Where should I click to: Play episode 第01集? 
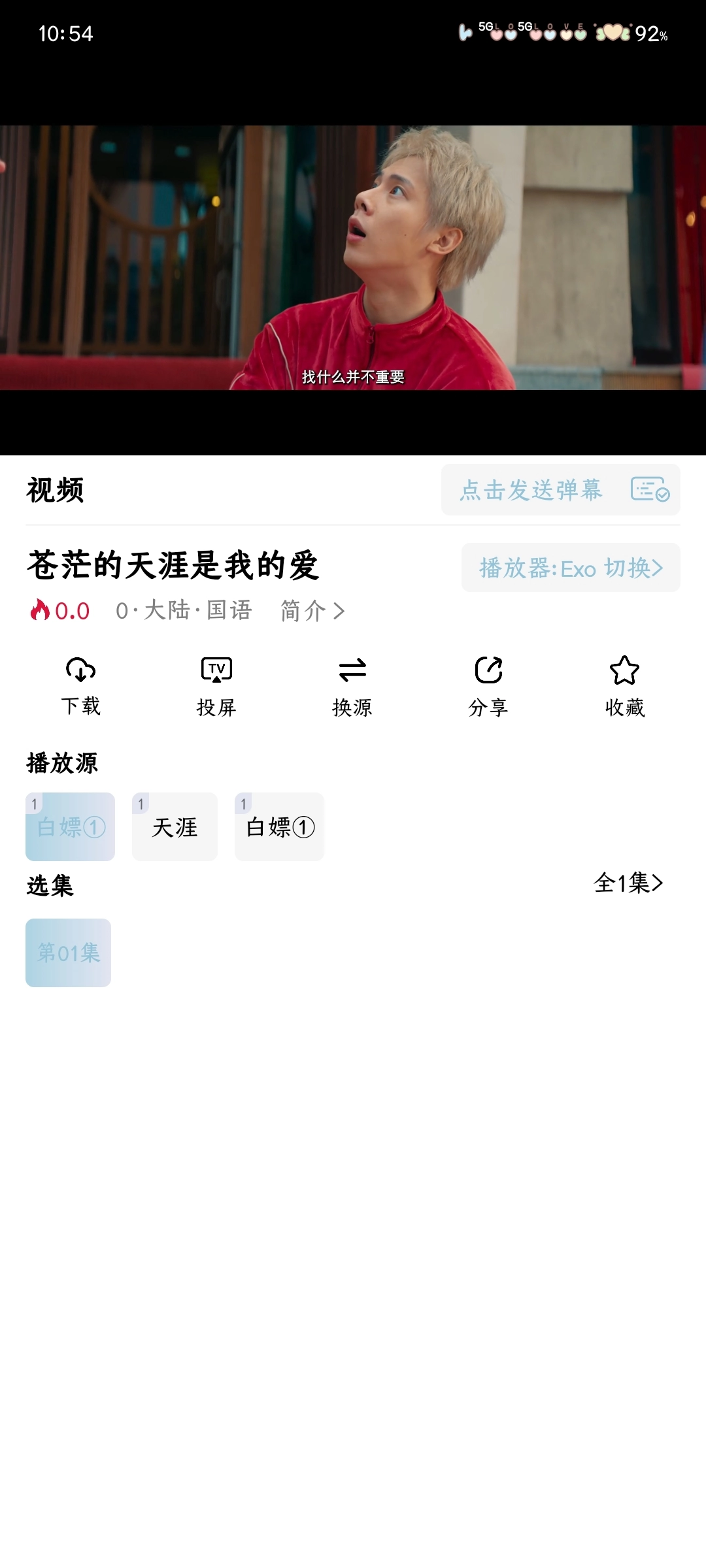pyautogui.click(x=69, y=953)
